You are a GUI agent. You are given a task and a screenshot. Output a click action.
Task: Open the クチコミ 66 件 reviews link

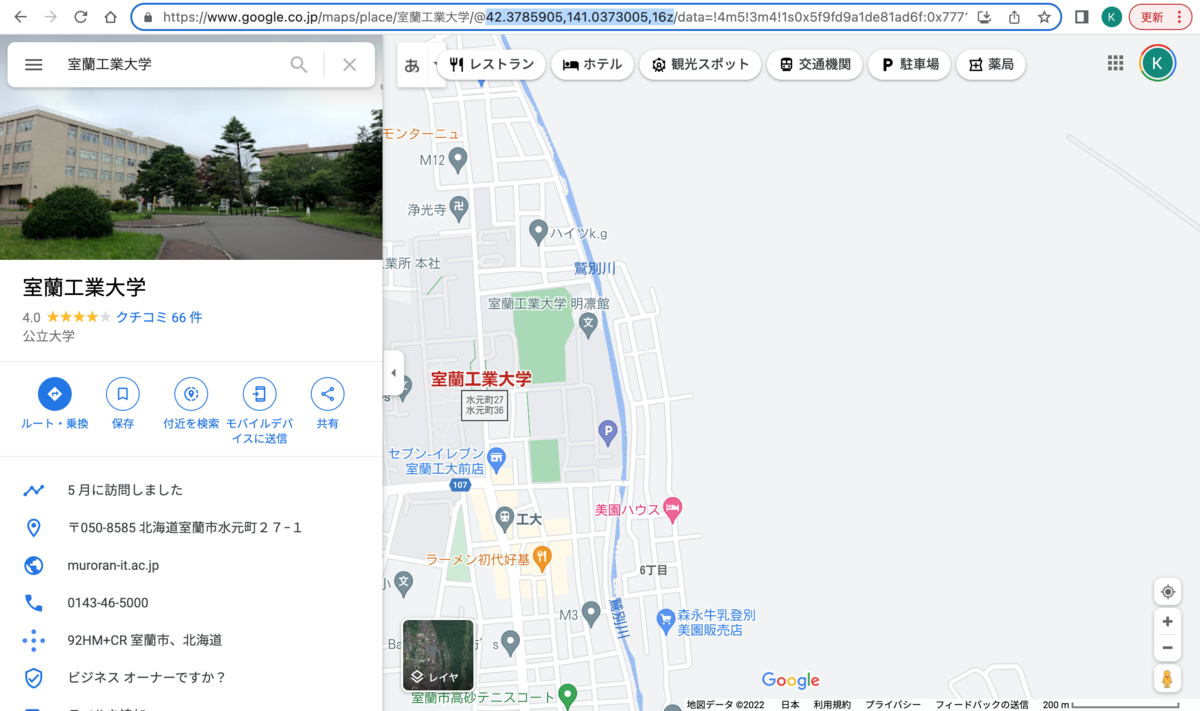click(x=159, y=317)
